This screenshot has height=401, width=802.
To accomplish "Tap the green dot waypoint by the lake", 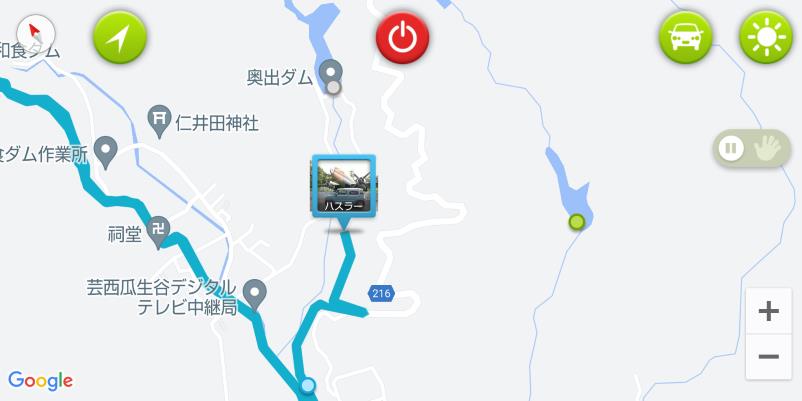I will (x=576, y=222).
